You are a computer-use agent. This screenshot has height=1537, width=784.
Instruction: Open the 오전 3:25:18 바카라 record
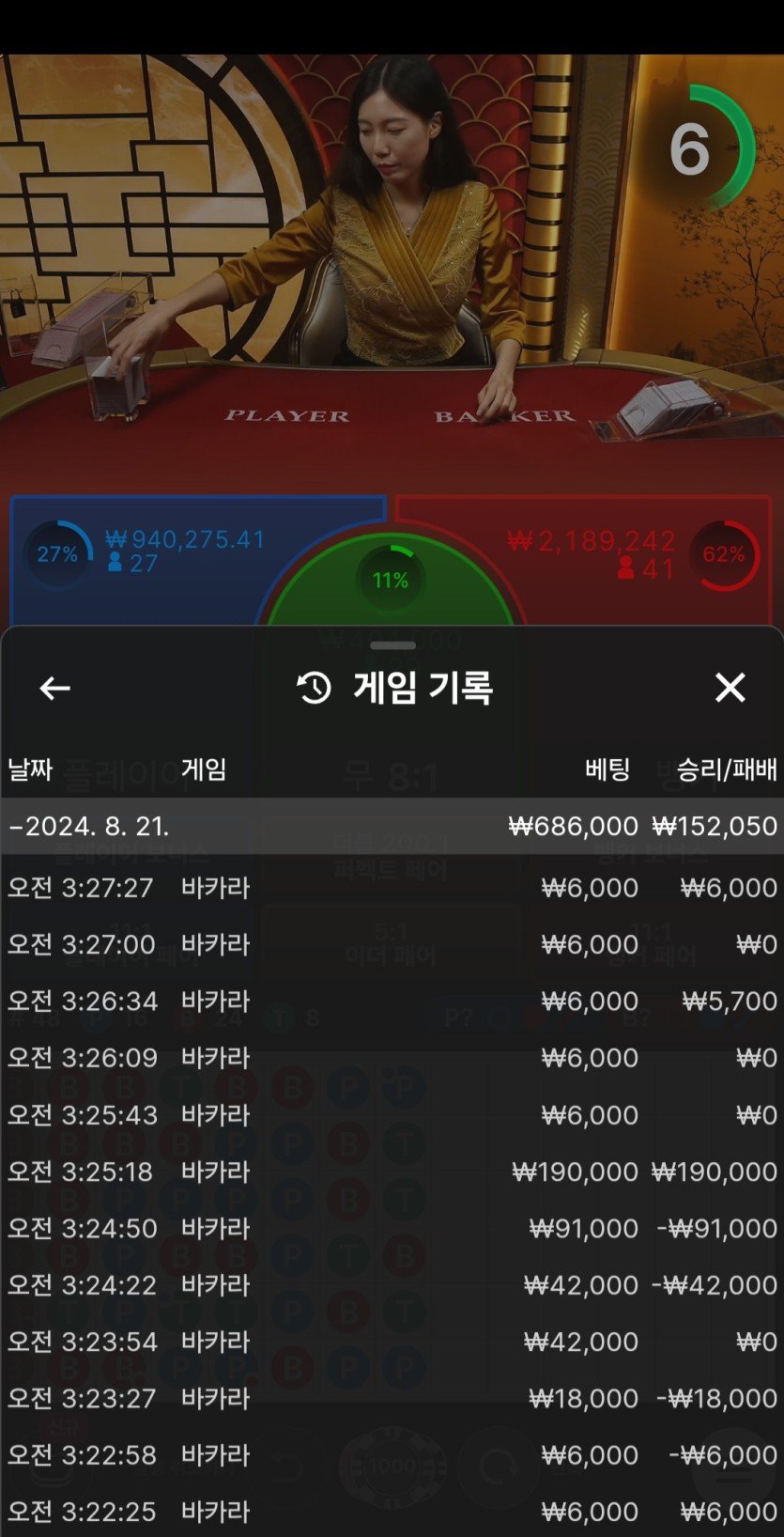coord(392,1172)
